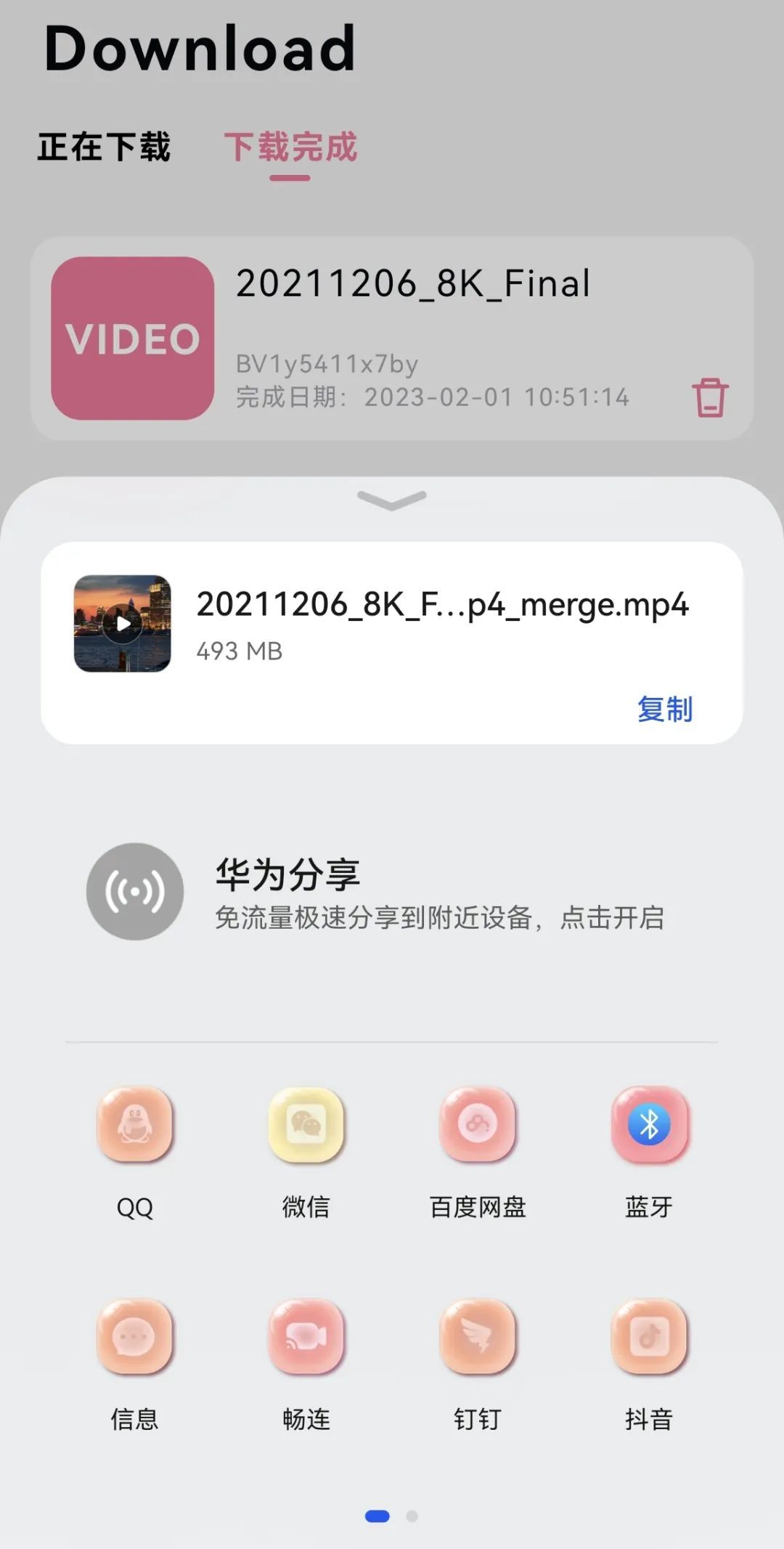
Task: Share via 蓝牙 Bluetooth
Action: click(649, 1124)
